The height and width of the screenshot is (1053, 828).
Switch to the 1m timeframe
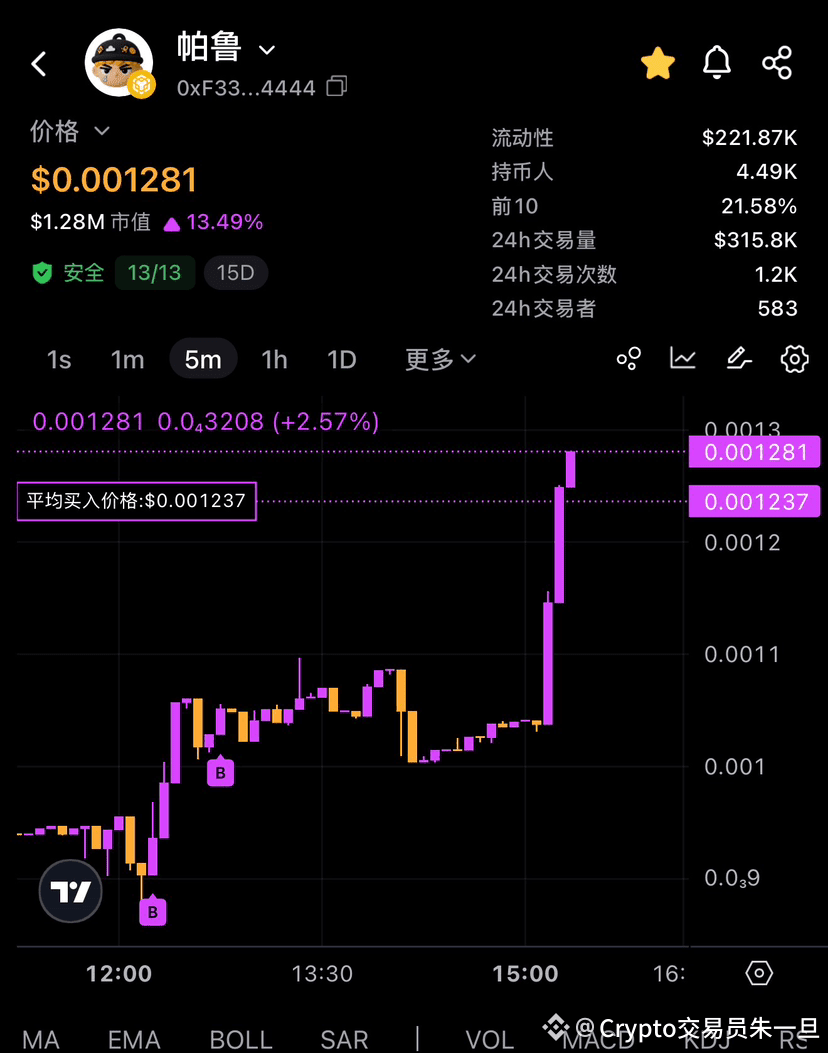tap(127, 360)
